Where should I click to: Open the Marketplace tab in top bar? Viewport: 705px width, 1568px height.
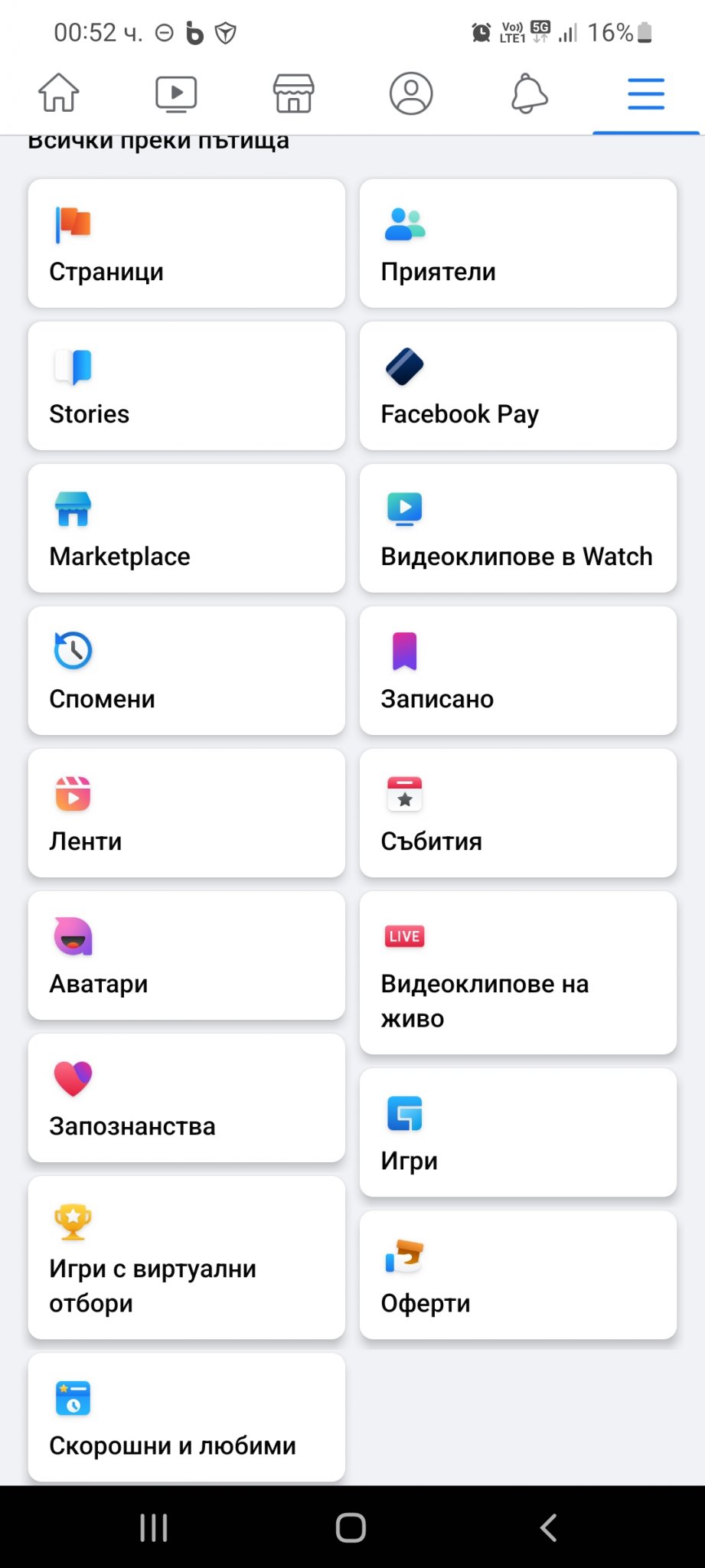[x=293, y=93]
